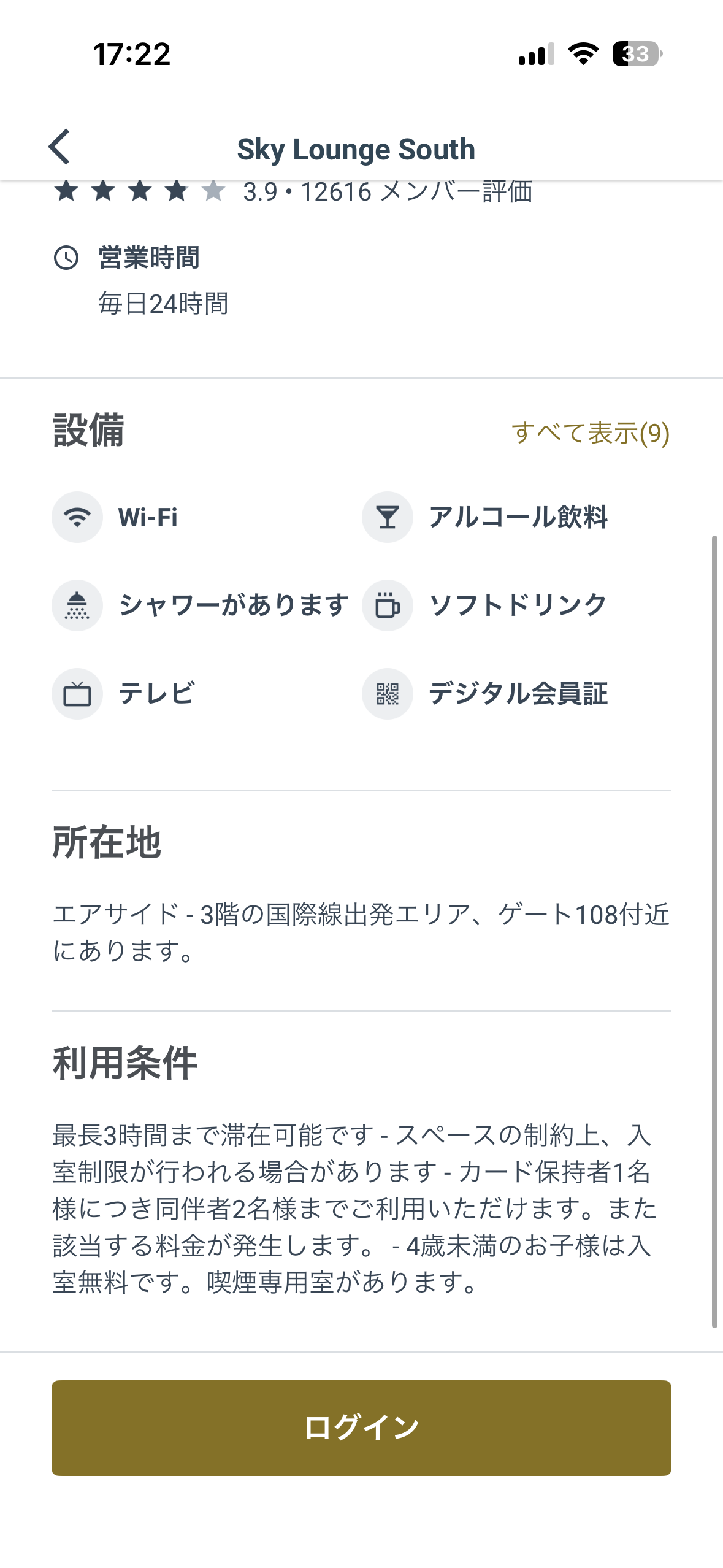Tap the TV icon for テレビ

tap(77, 694)
